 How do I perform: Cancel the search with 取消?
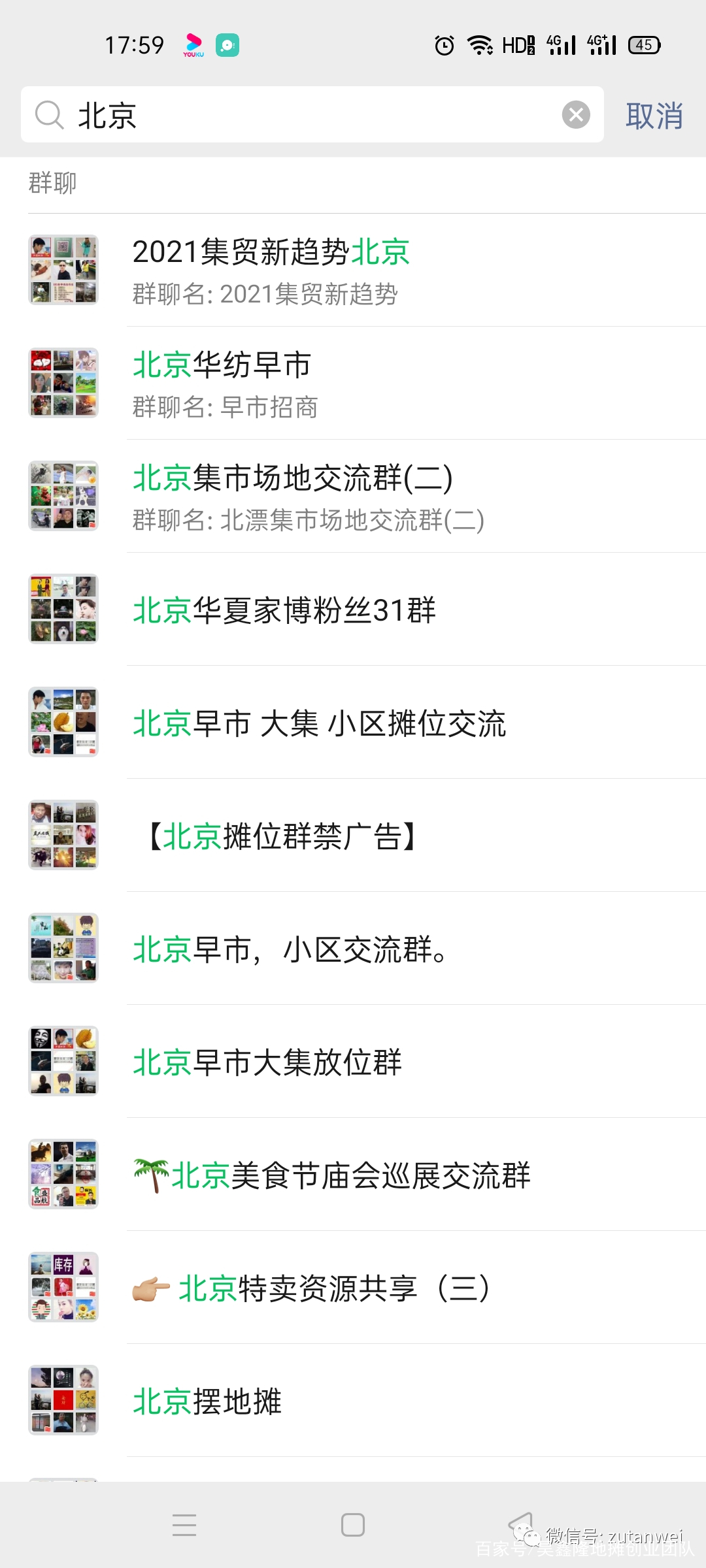[654, 116]
